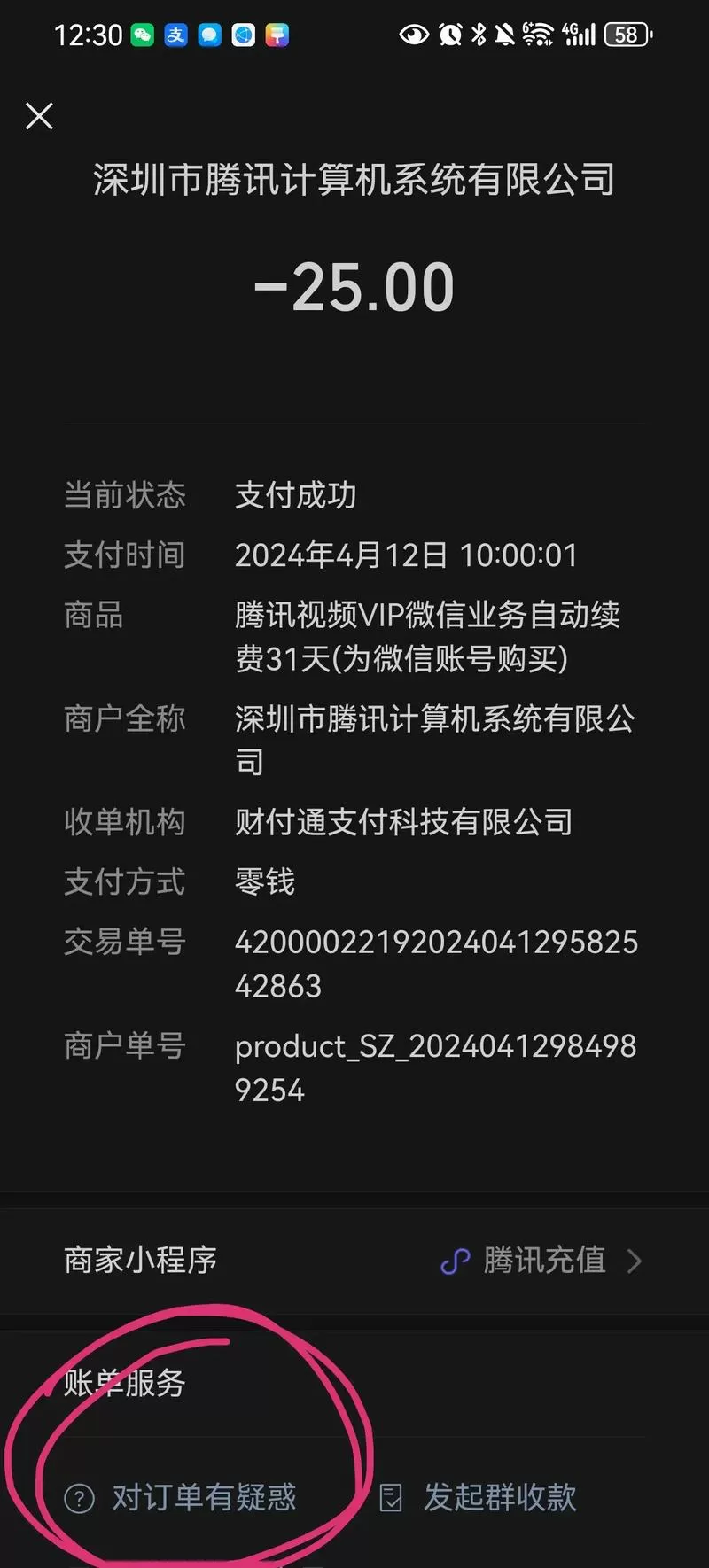Tap the eye comfort mode icon
Screen dimensions: 709x1568
click(413, 35)
